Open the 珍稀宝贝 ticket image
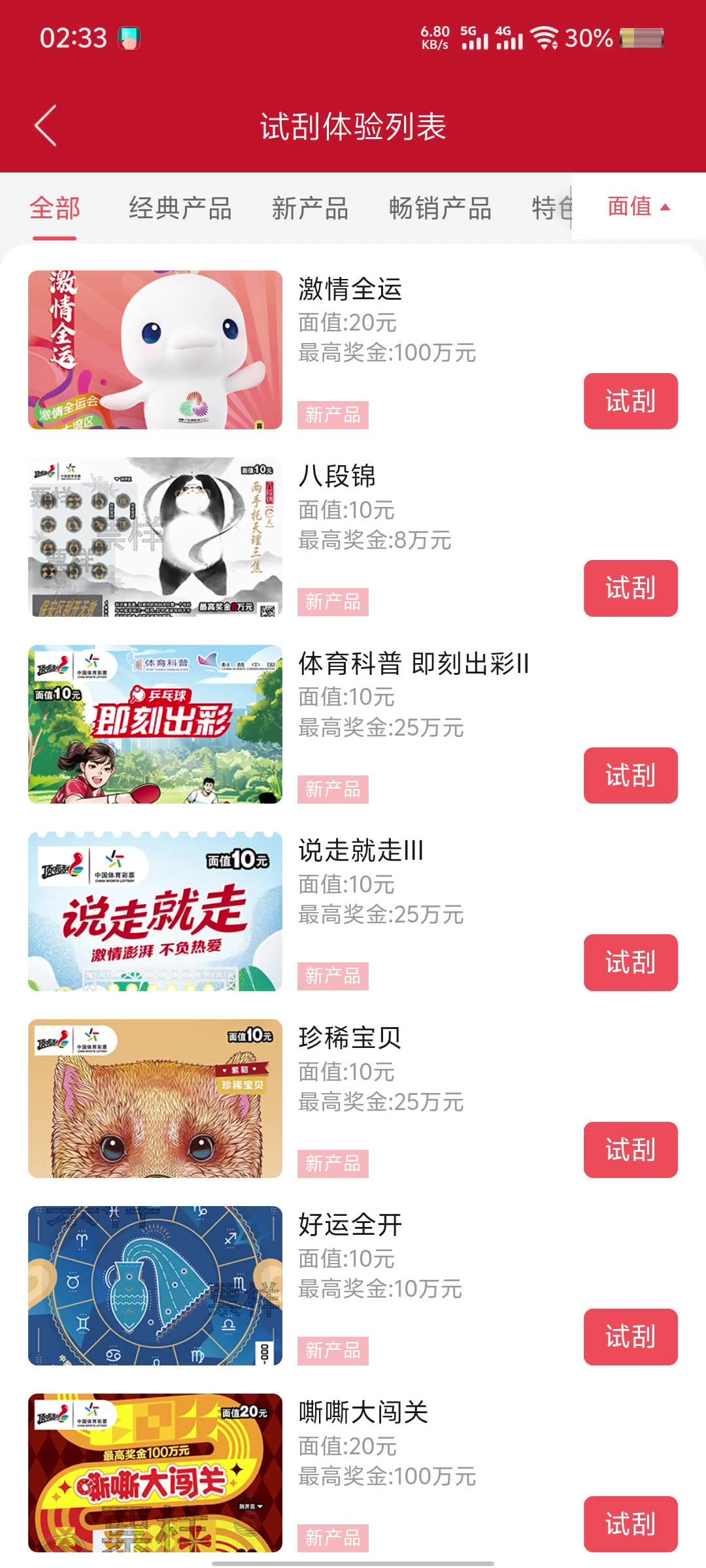706x1568 pixels. click(155, 1098)
